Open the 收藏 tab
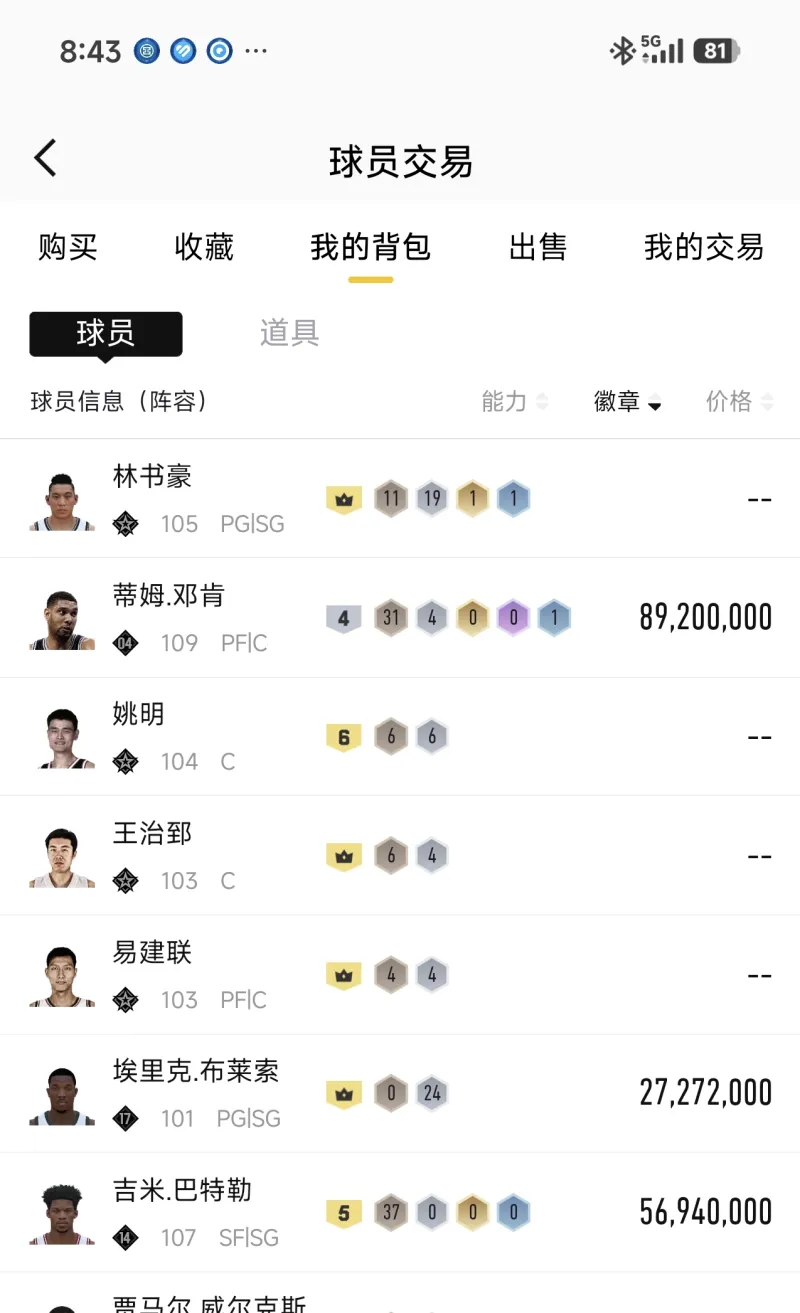The image size is (800, 1313). tap(205, 247)
